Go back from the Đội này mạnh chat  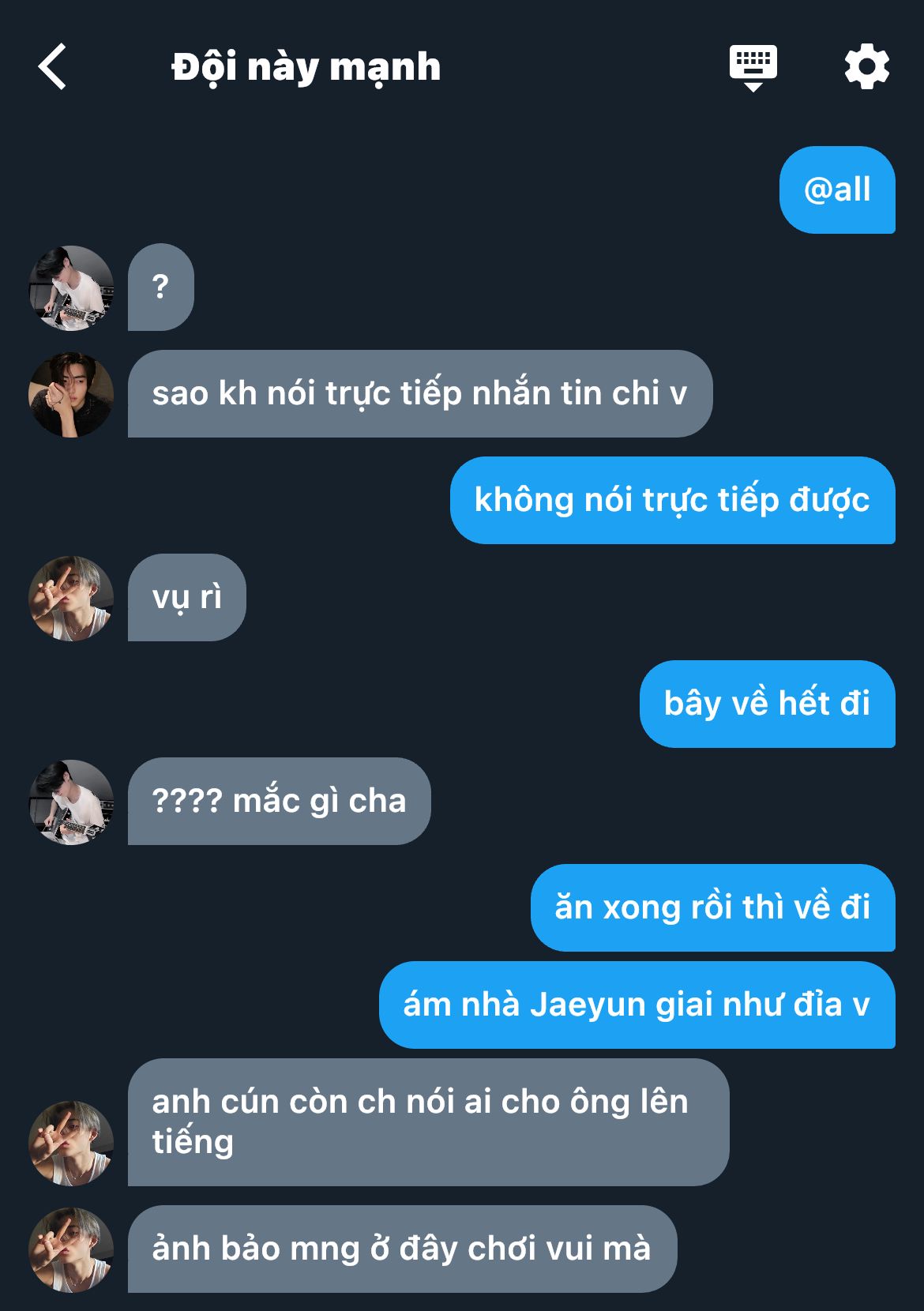(52, 66)
